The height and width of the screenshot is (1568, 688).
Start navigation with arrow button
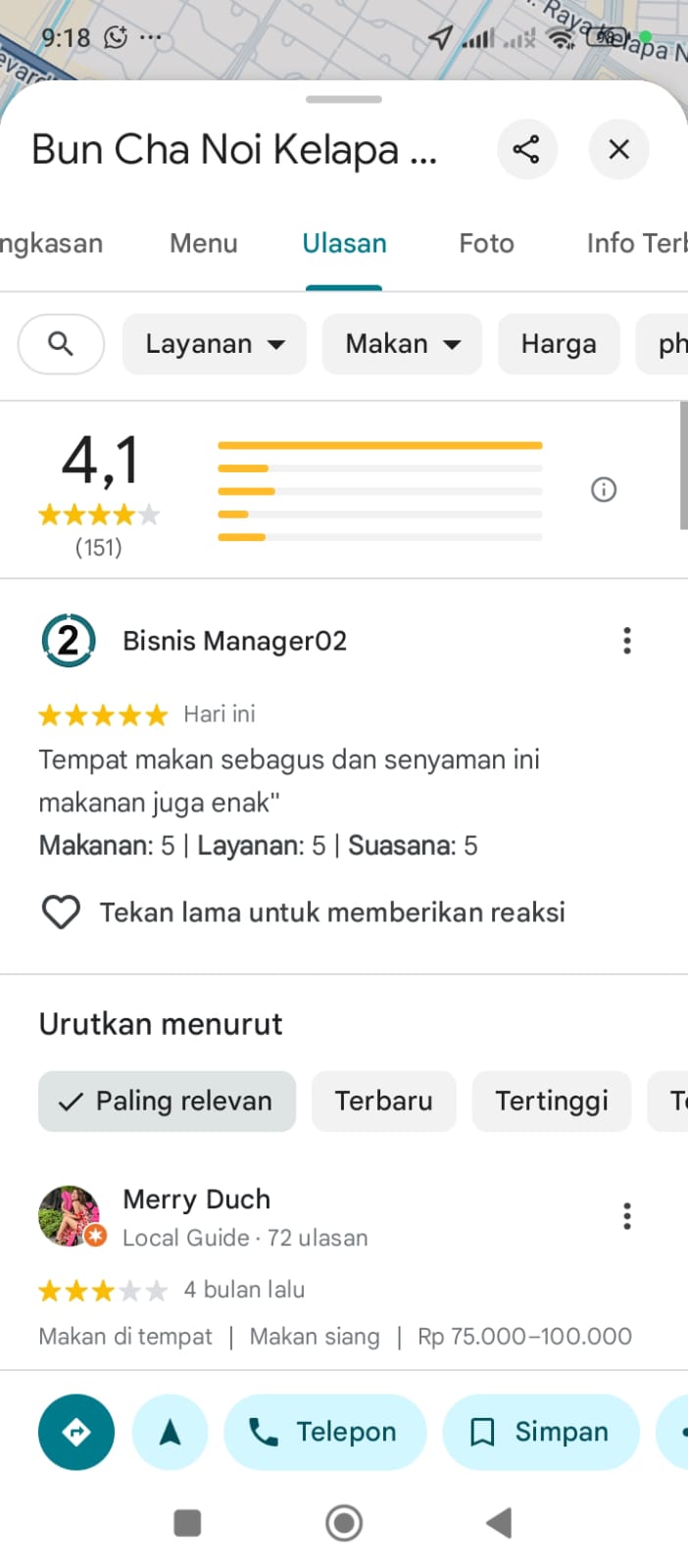tap(170, 1432)
